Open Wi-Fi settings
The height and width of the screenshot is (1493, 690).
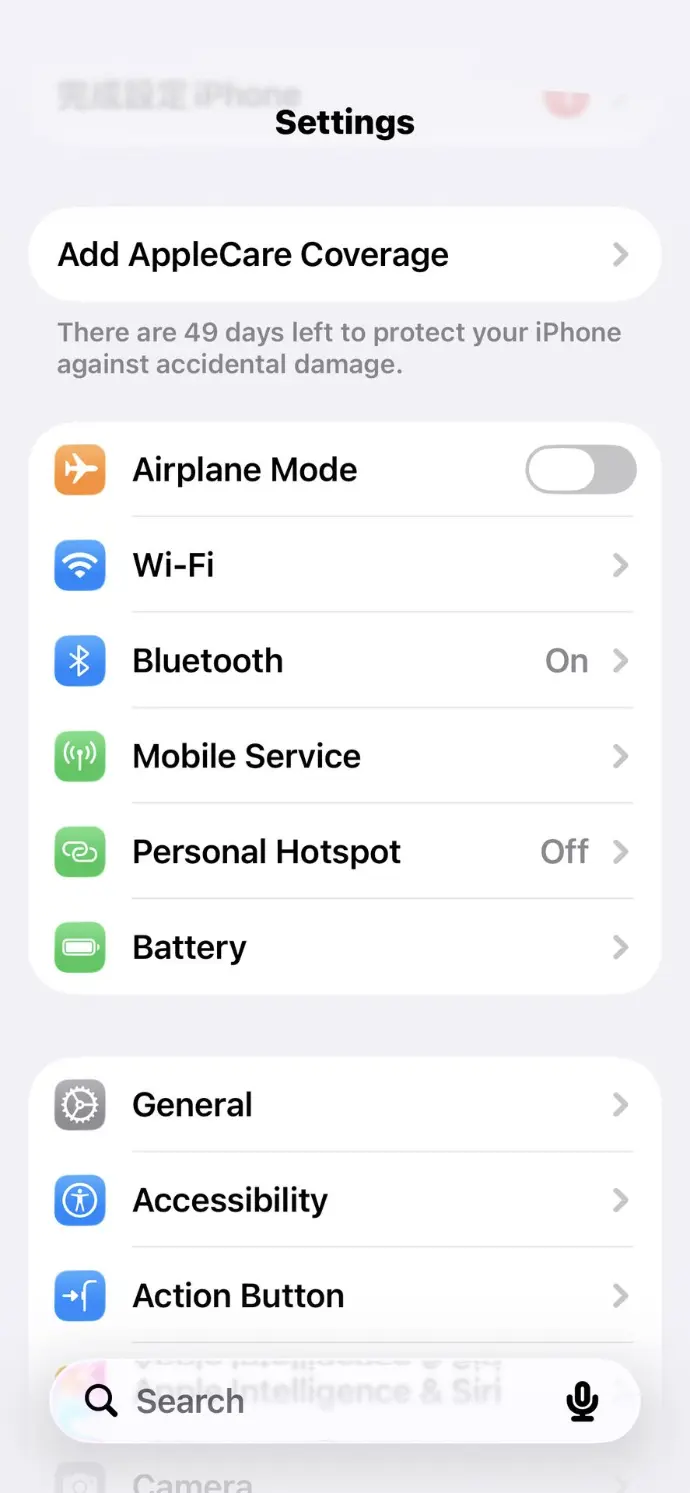(x=344, y=565)
